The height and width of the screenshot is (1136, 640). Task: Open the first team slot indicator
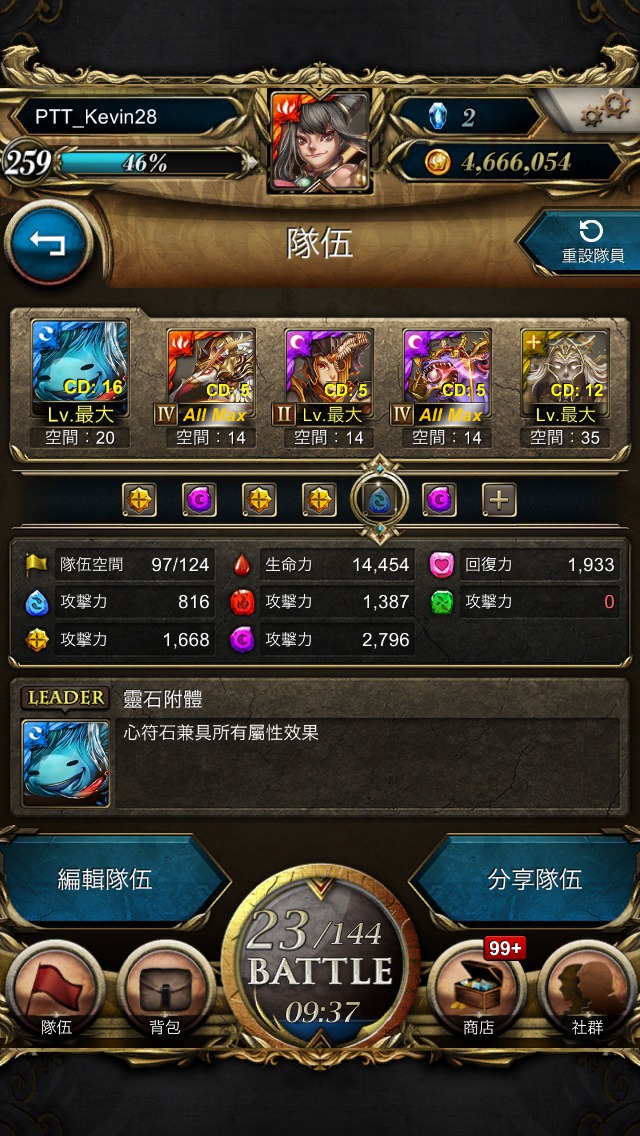coord(140,500)
